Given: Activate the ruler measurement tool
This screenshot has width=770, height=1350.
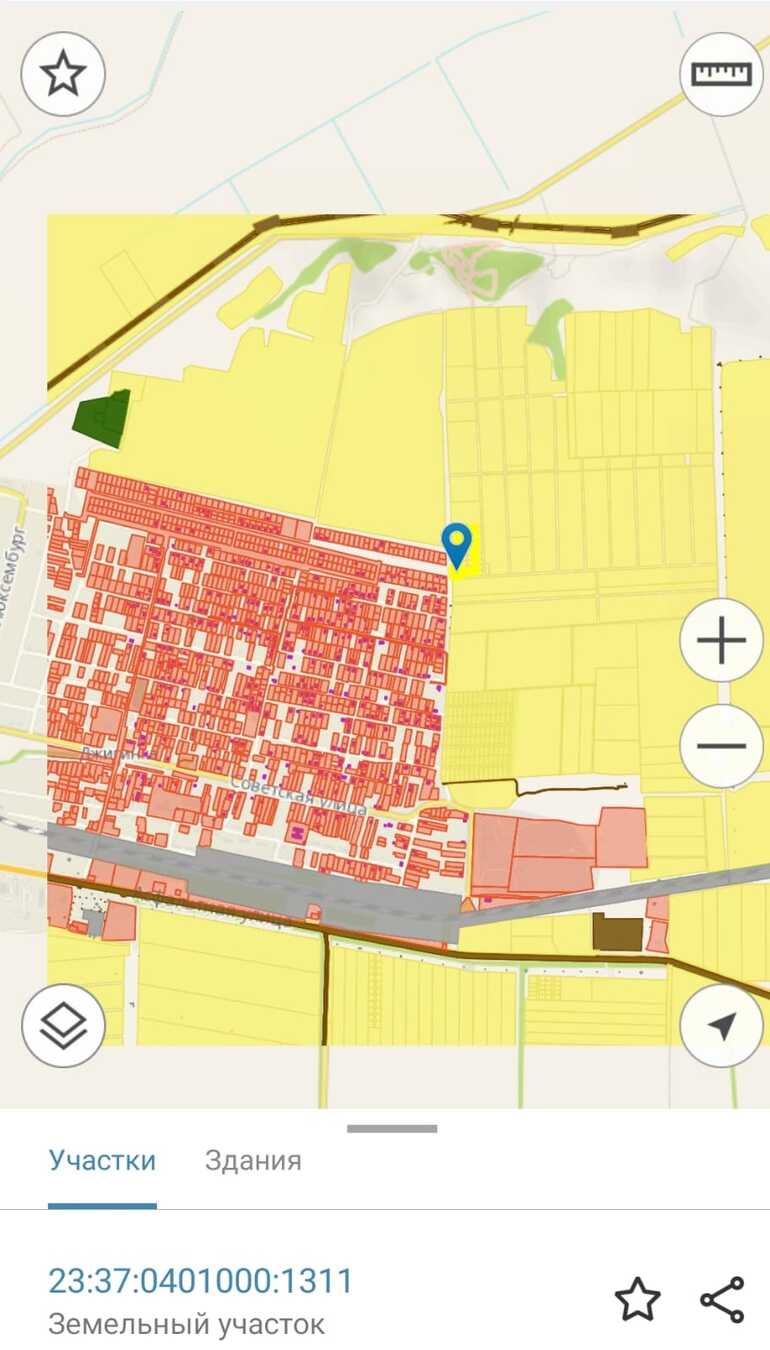Looking at the screenshot, I should point(721,74).
